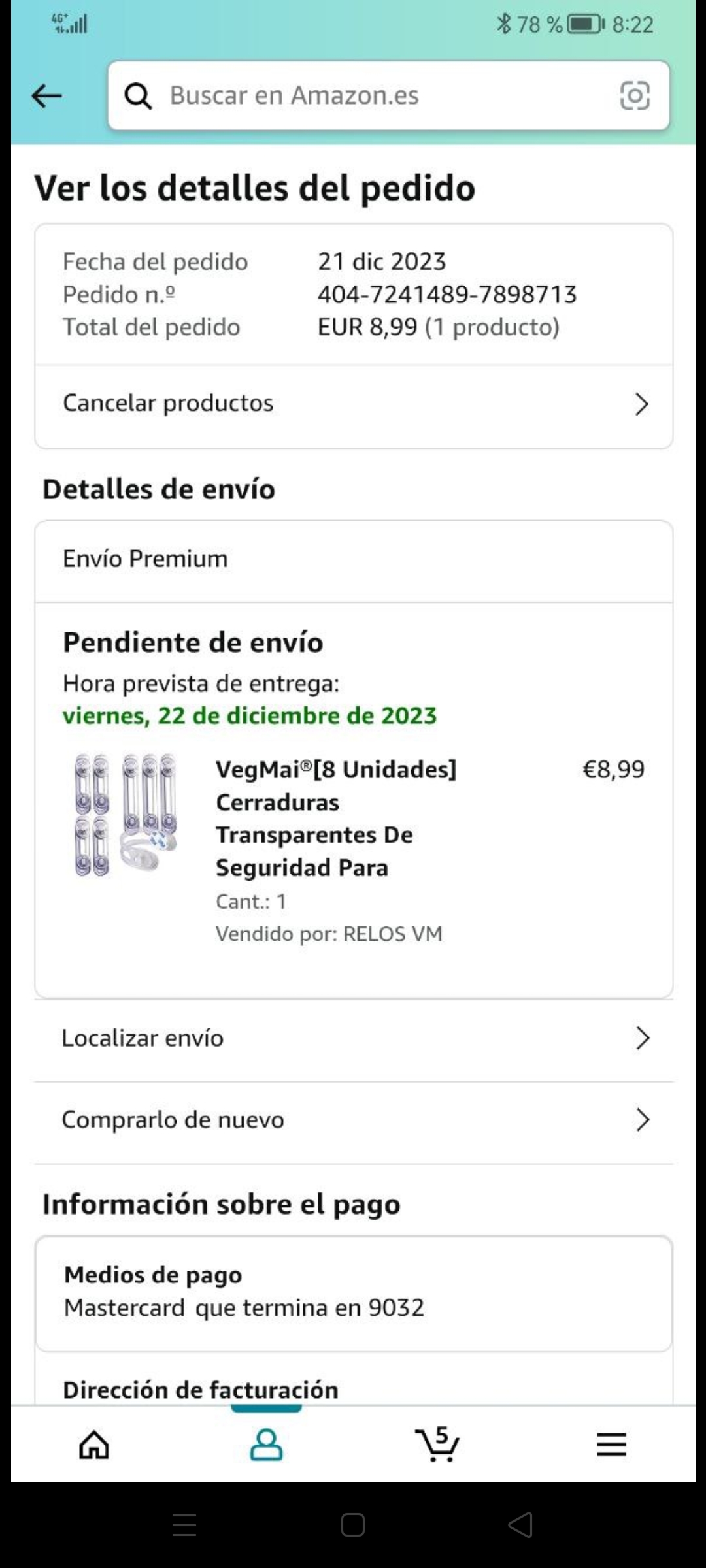Go back using the top-left arrow
706x1568 pixels.
[x=46, y=96]
